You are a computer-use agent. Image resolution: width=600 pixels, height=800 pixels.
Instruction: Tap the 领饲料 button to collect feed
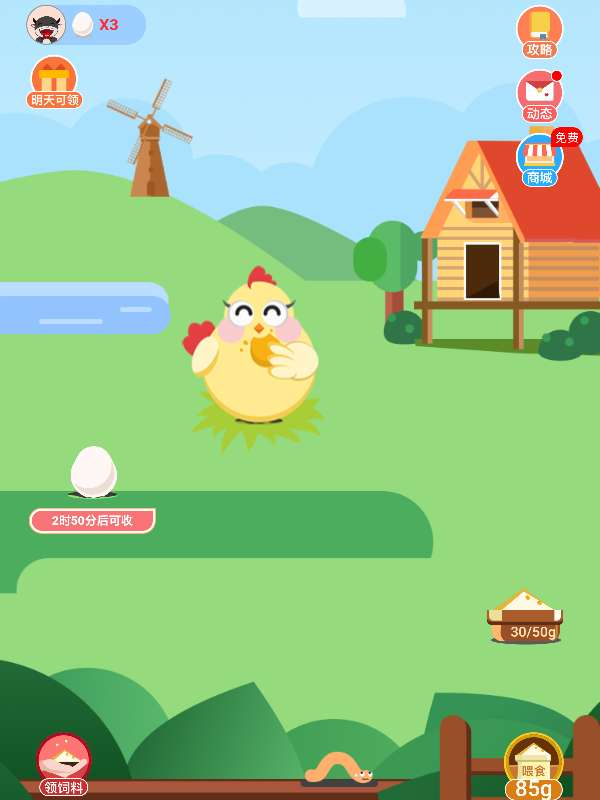click(63, 763)
